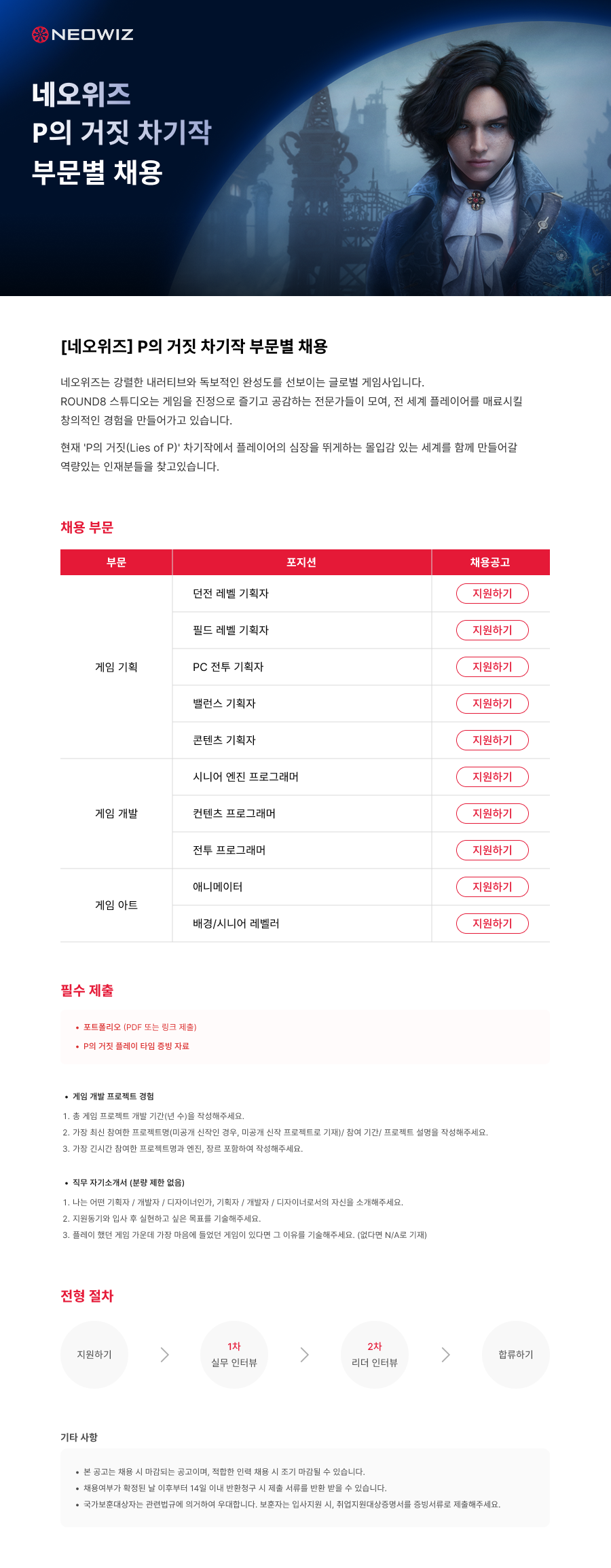Apply for the 밸런스 기획자 role
This screenshot has height=1568, width=611.
click(x=492, y=704)
